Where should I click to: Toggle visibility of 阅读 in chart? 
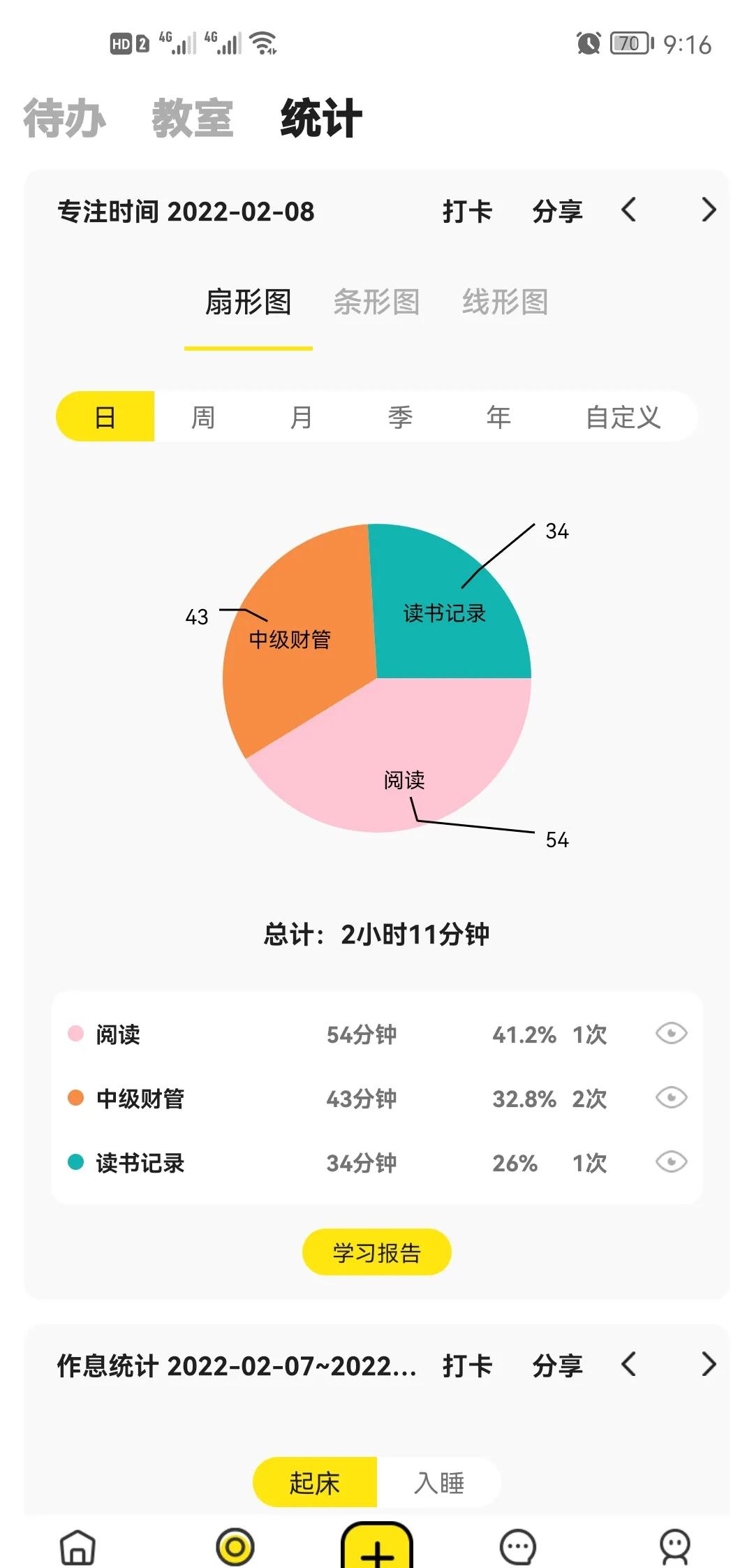671,1034
